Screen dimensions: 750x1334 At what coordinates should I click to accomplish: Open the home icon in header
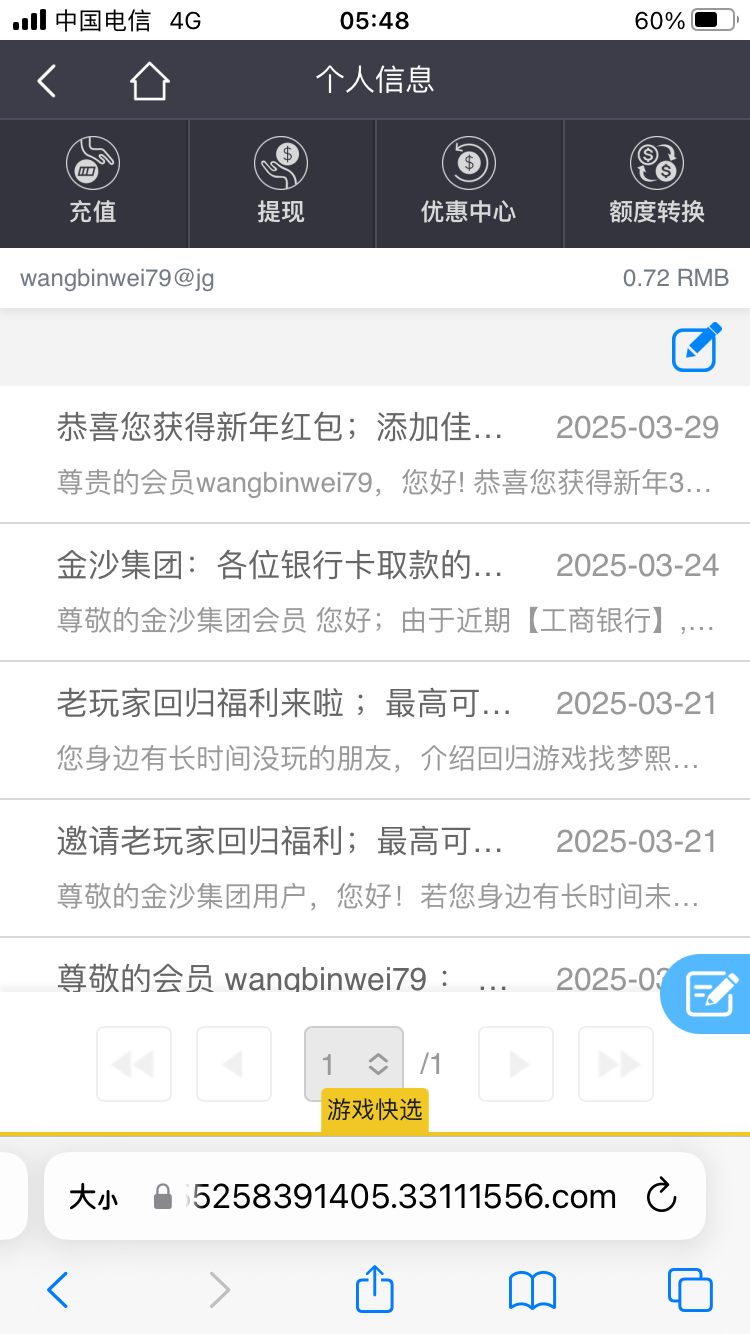click(149, 81)
